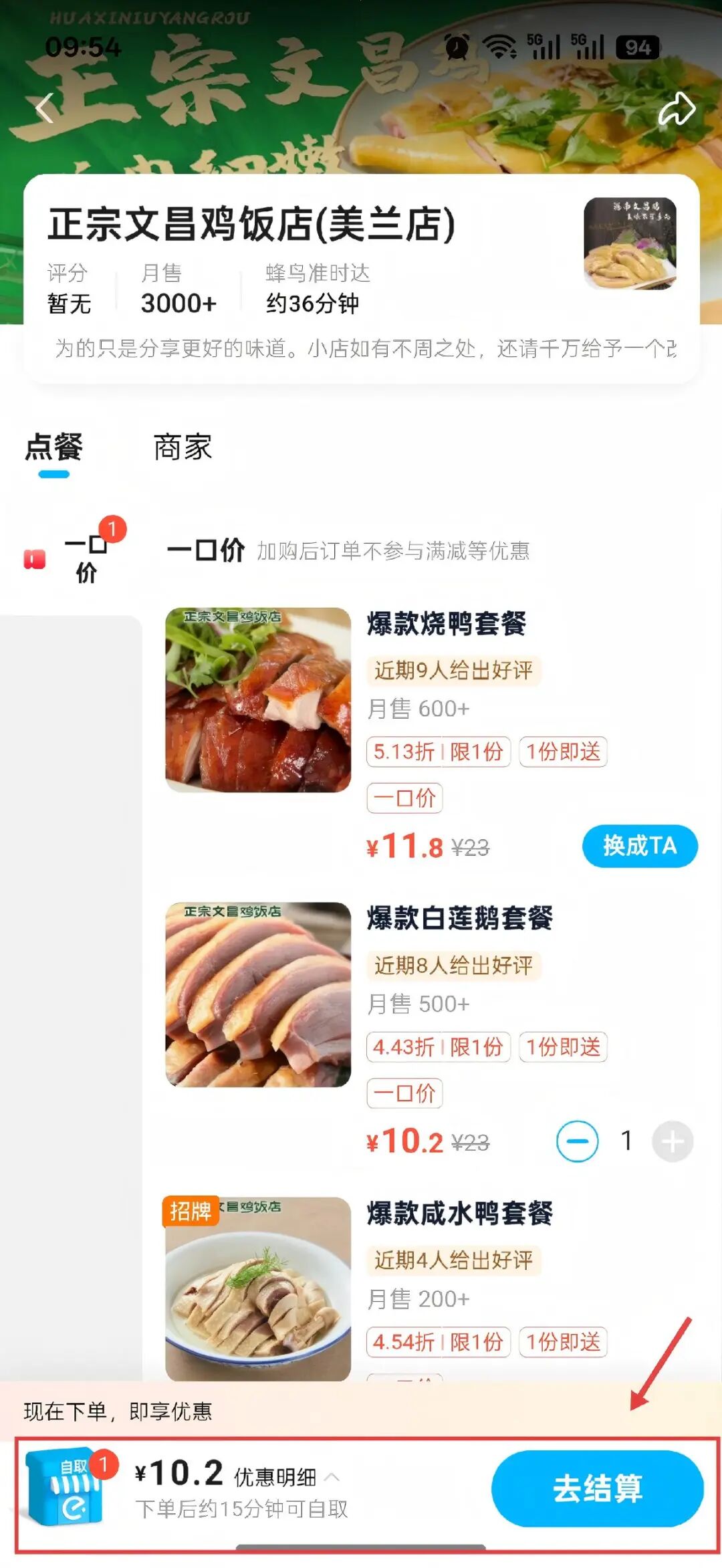Go back using the top-left arrow
722x1568 pixels.
(x=44, y=109)
